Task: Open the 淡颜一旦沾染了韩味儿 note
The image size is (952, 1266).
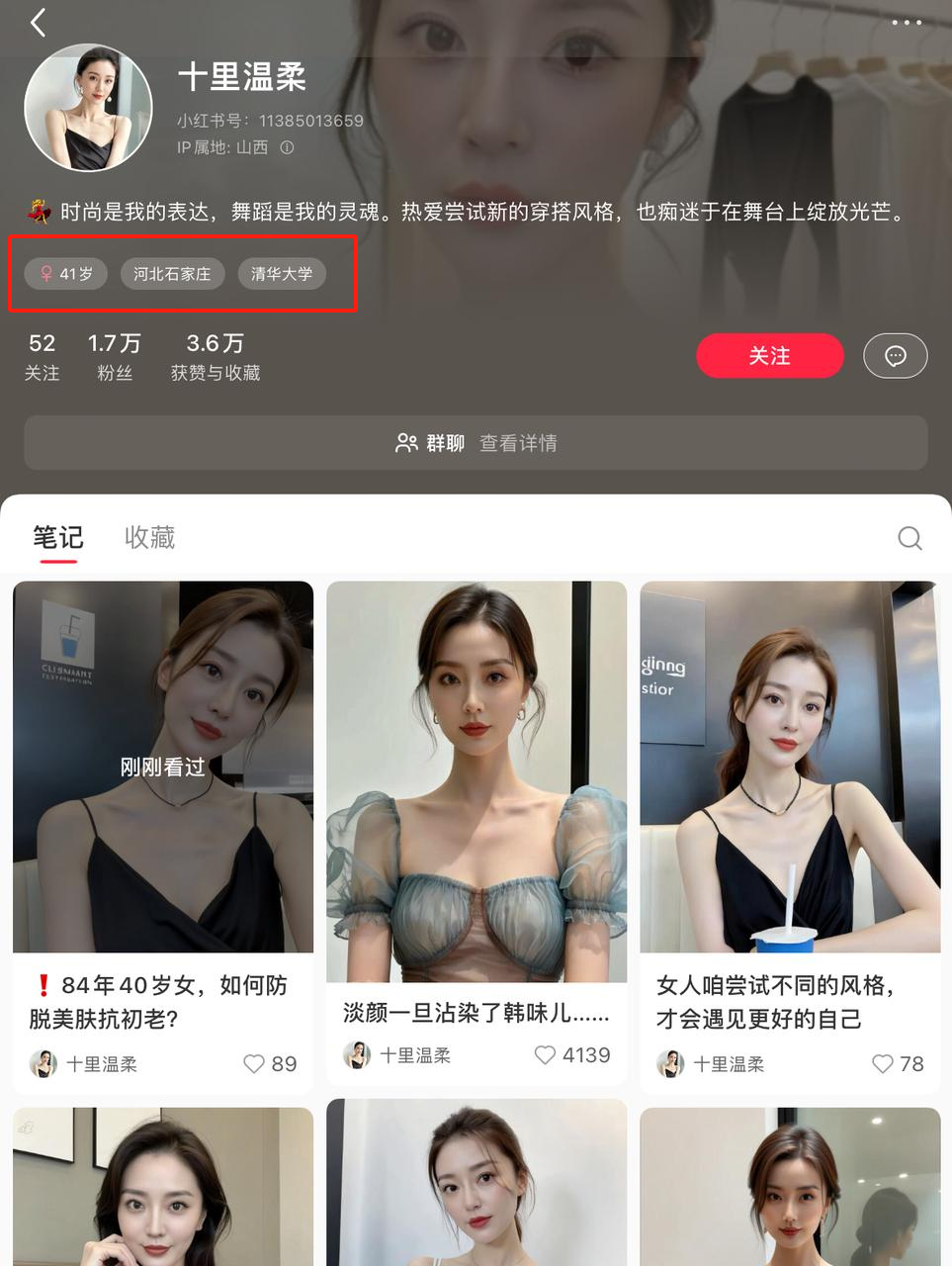Action: coord(476,781)
